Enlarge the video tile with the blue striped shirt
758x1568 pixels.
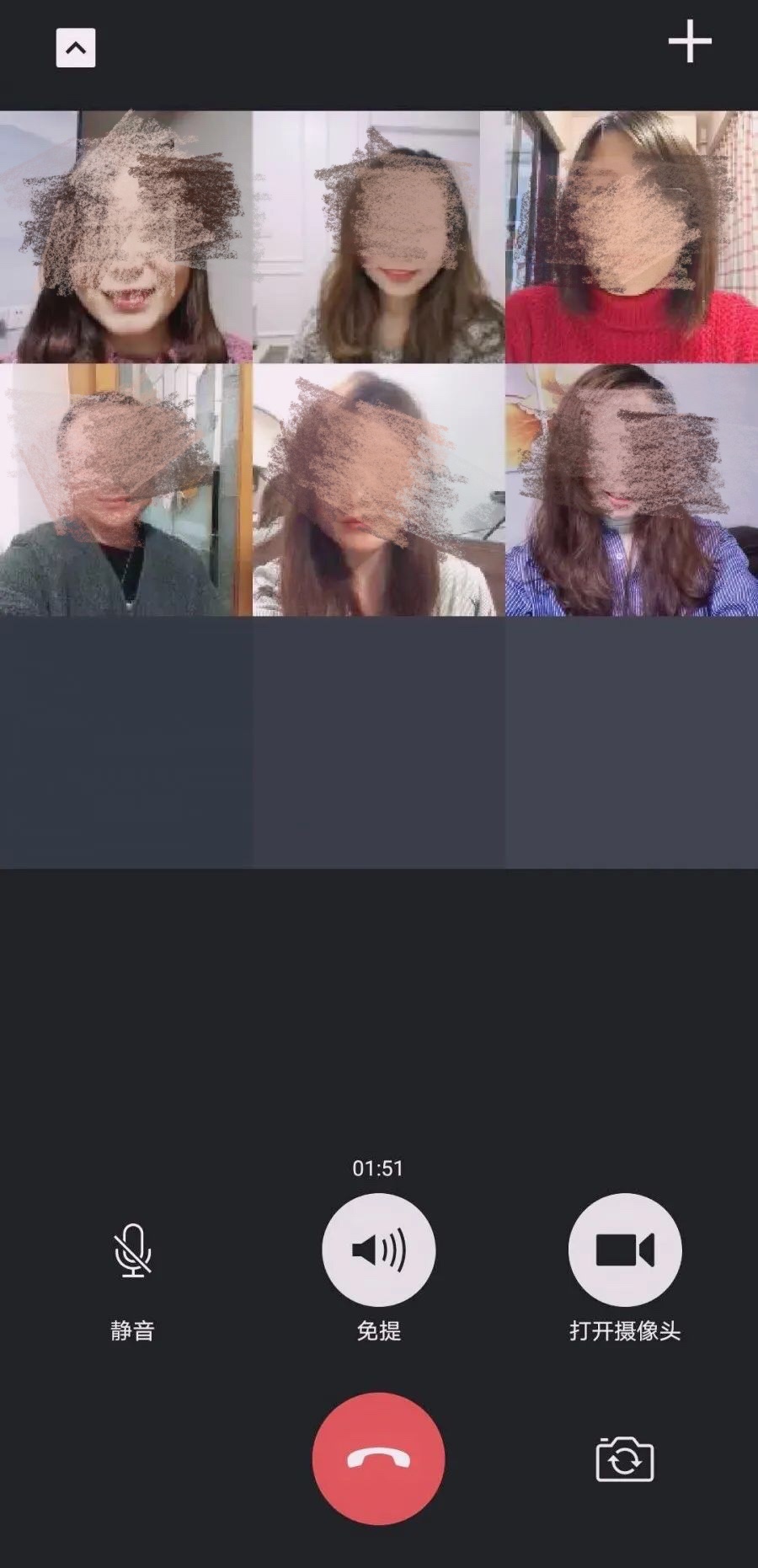pyautogui.click(x=632, y=490)
